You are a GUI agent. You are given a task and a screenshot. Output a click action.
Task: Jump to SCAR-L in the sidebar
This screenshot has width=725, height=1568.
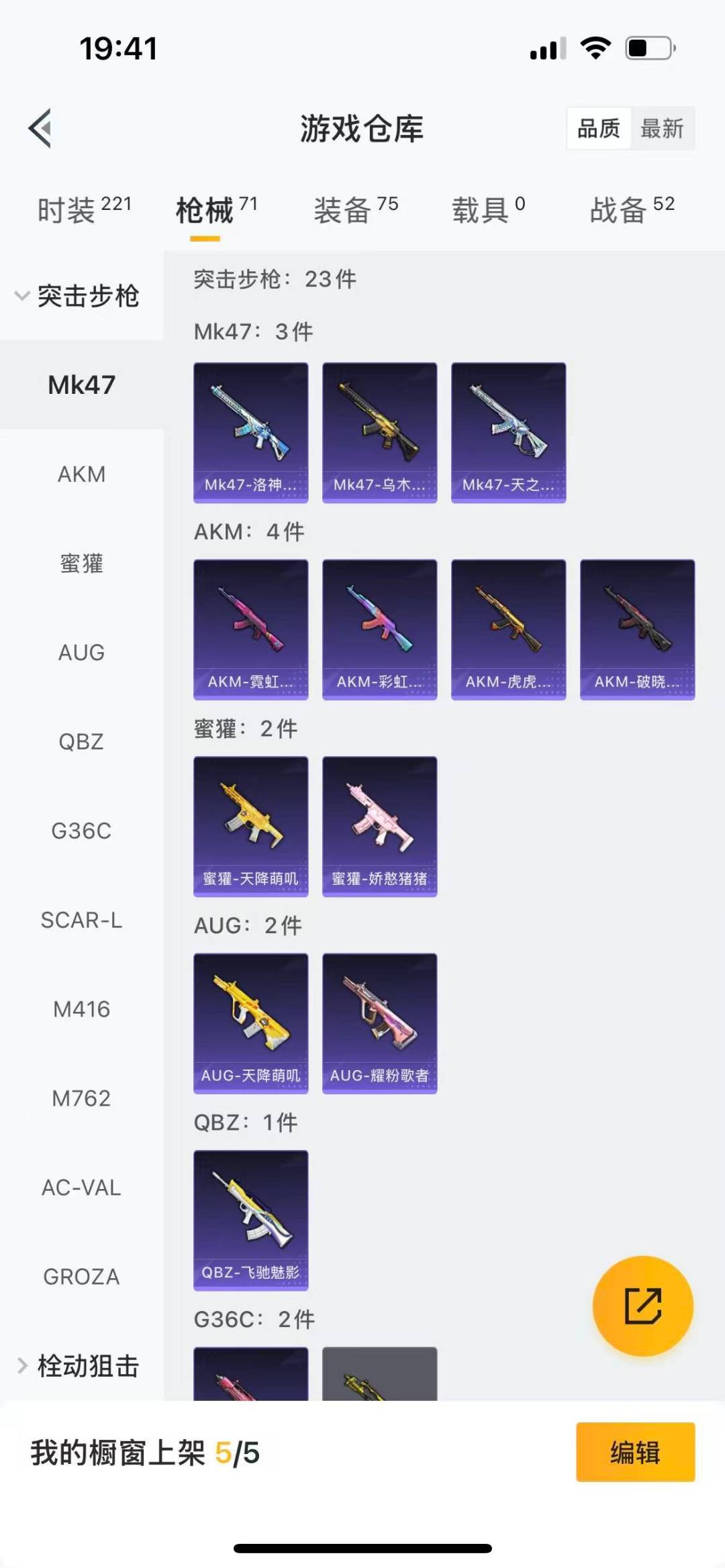(81, 920)
